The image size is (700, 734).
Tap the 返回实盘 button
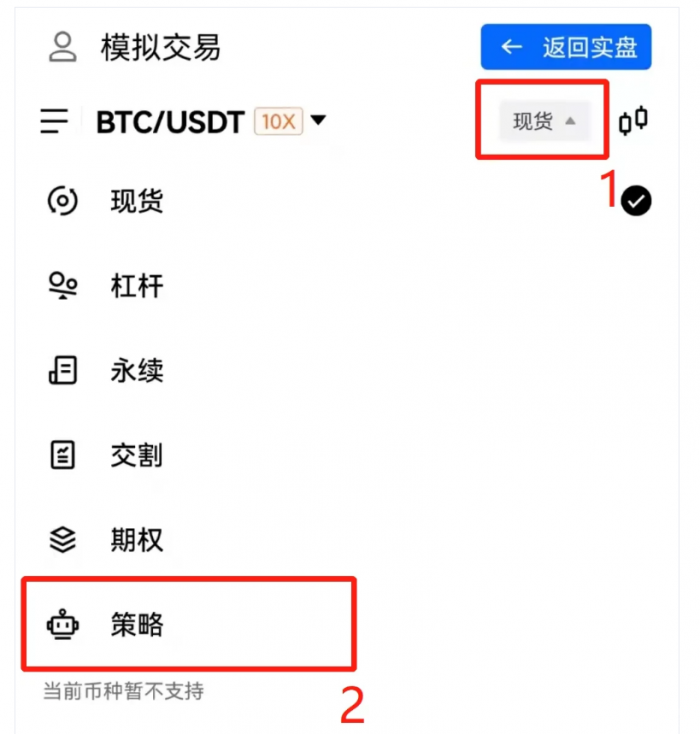566,47
